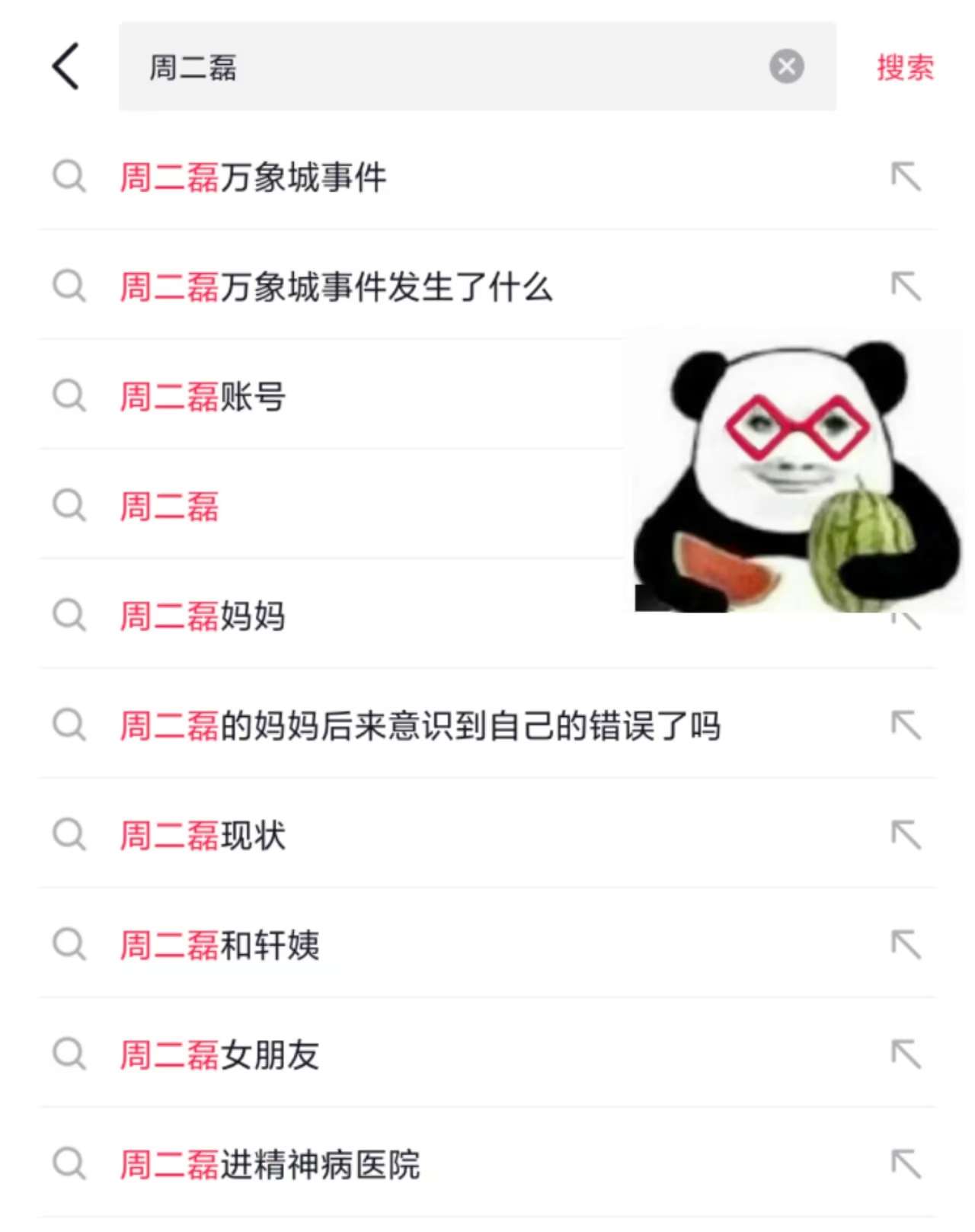Tap the red 搜索 button
The width and height of the screenshot is (975, 1232).
click(904, 67)
